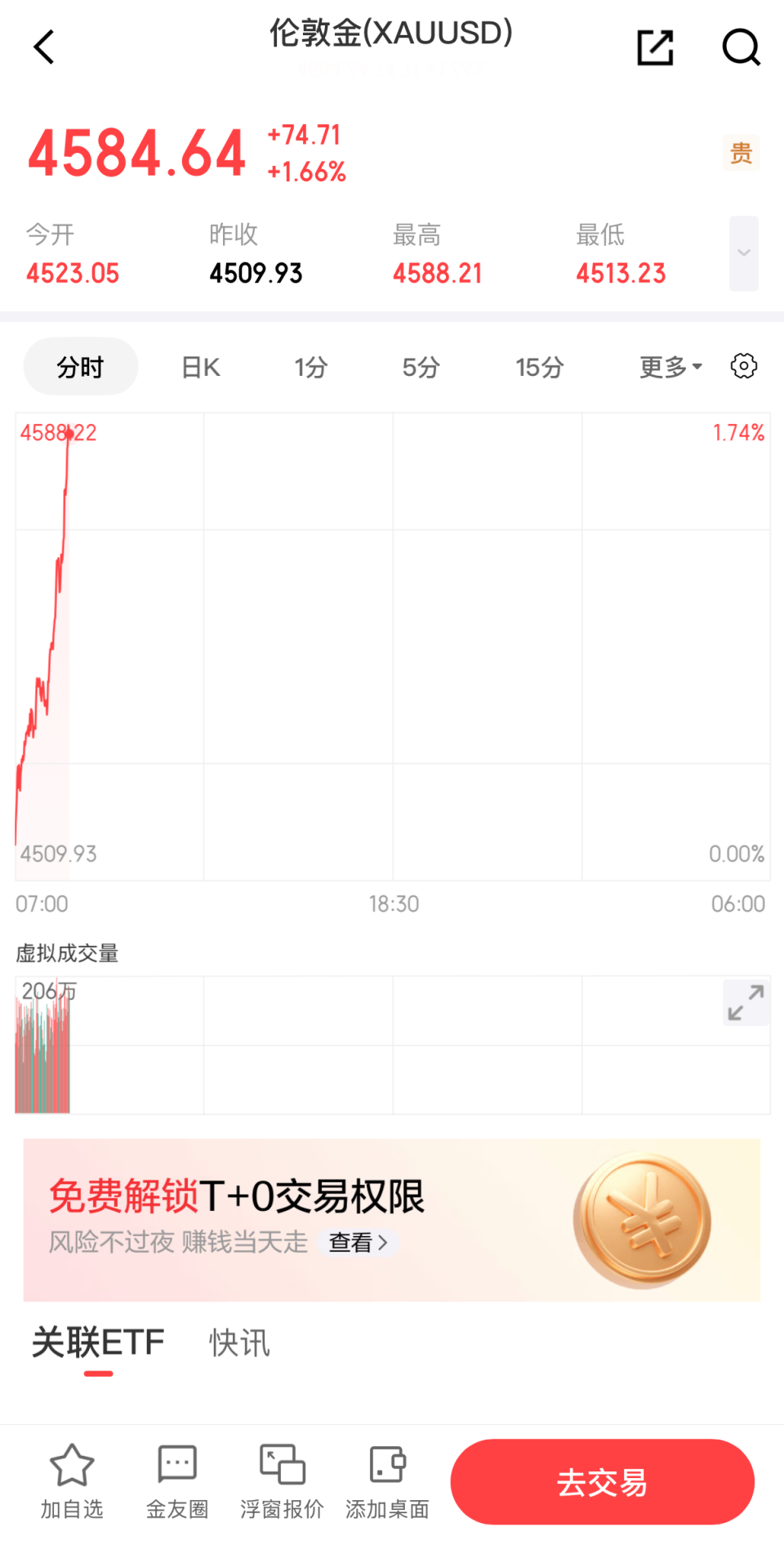The height and width of the screenshot is (1545, 784).
Task: Select the 15分 interval tab
Action: [x=539, y=368]
